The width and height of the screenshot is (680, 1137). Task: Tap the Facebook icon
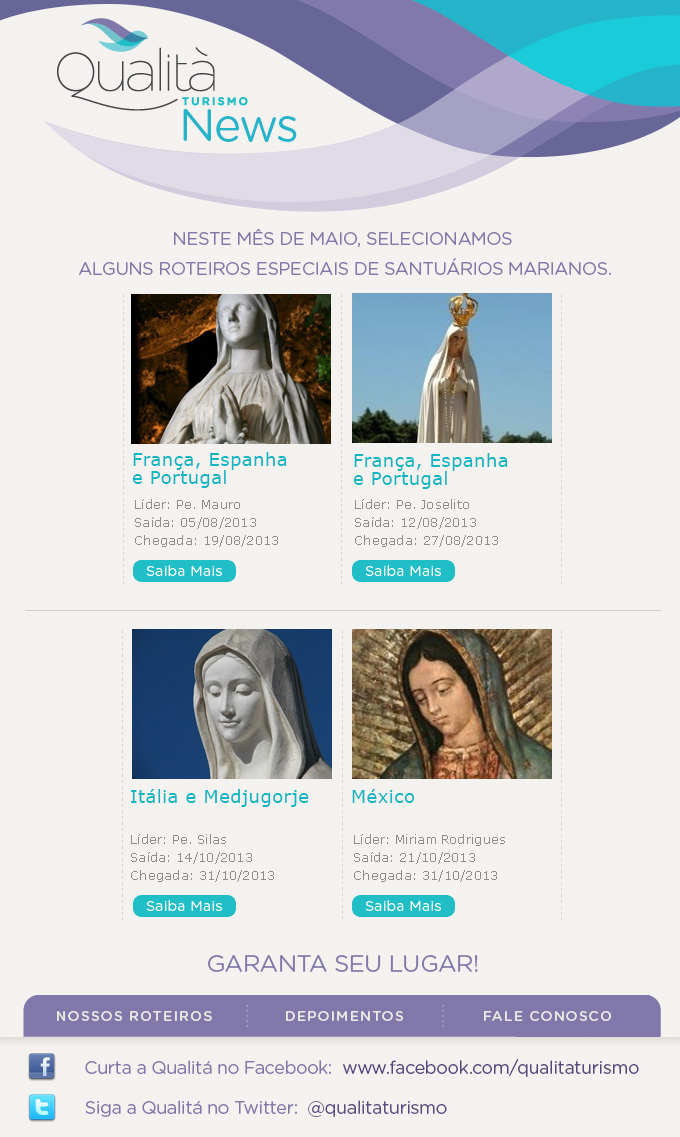click(42, 1066)
